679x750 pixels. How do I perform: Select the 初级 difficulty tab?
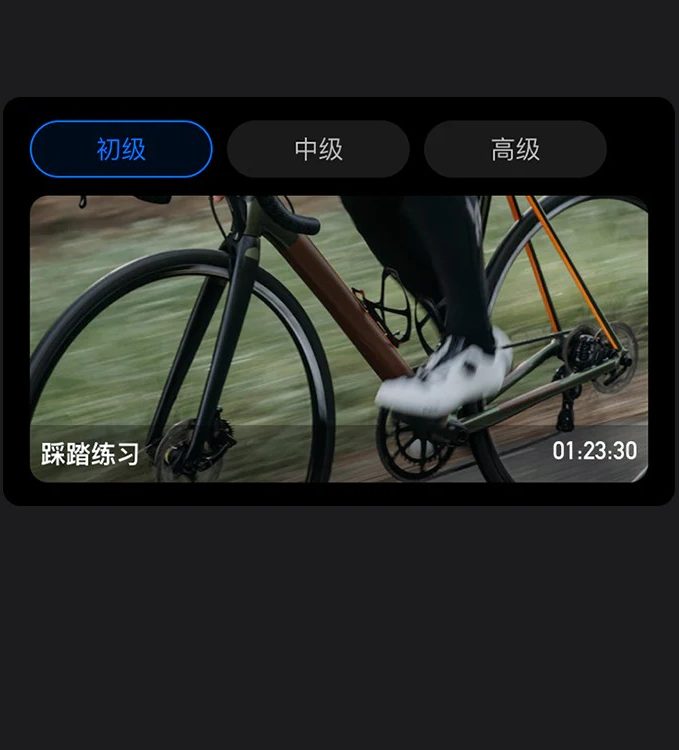(121, 149)
